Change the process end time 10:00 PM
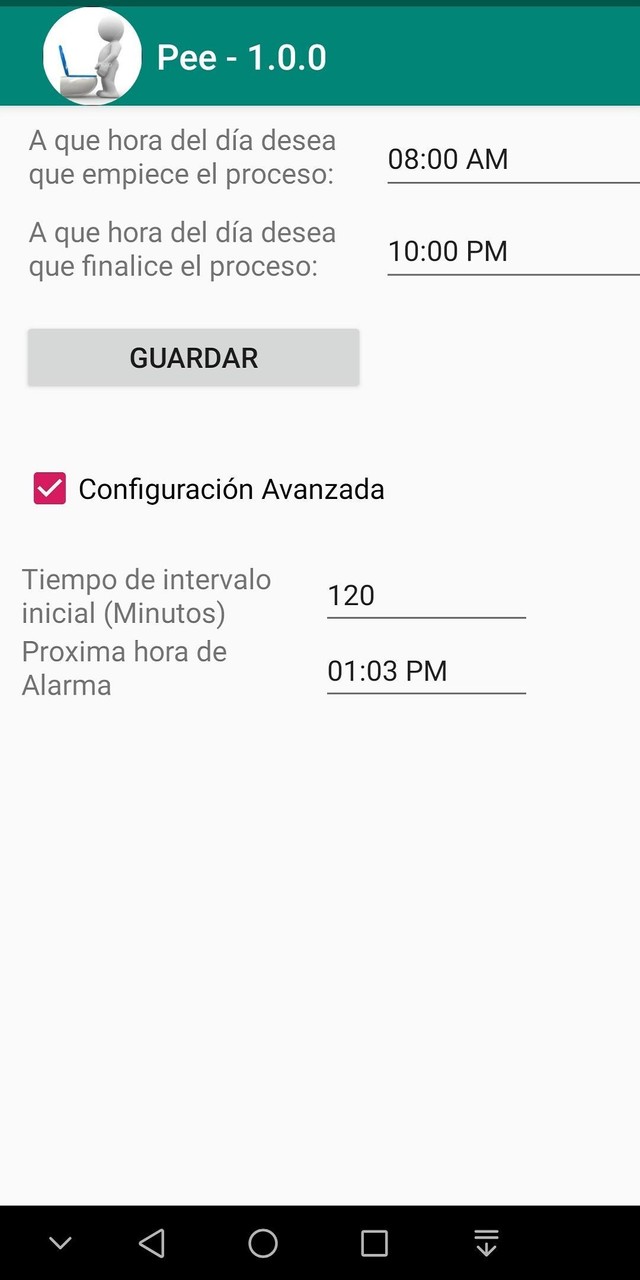Viewport: 640px width, 1280px height. [512, 252]
